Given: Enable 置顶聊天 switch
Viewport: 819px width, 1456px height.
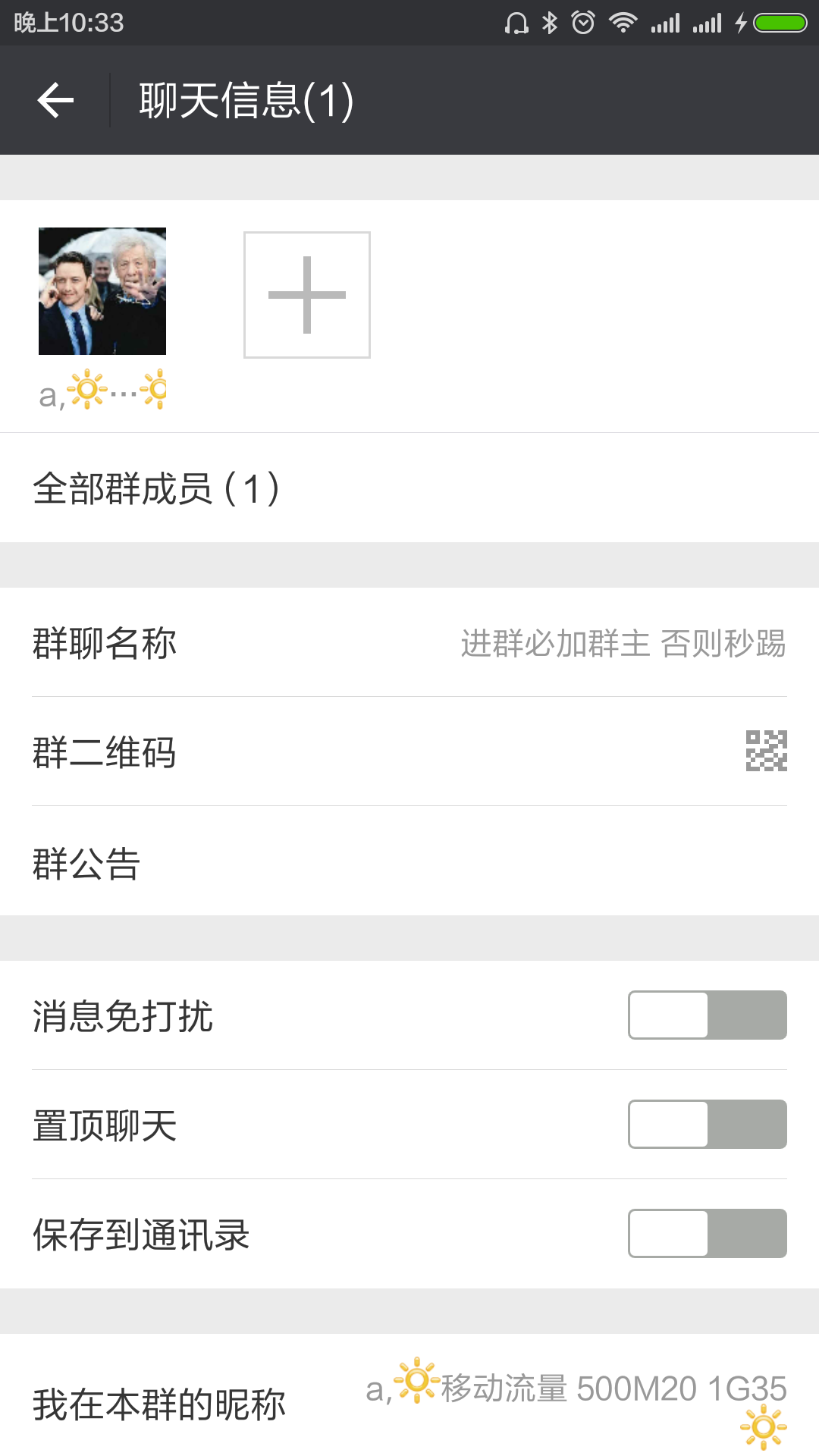Looking at the screenshot, I should [x=707, y=1125].
